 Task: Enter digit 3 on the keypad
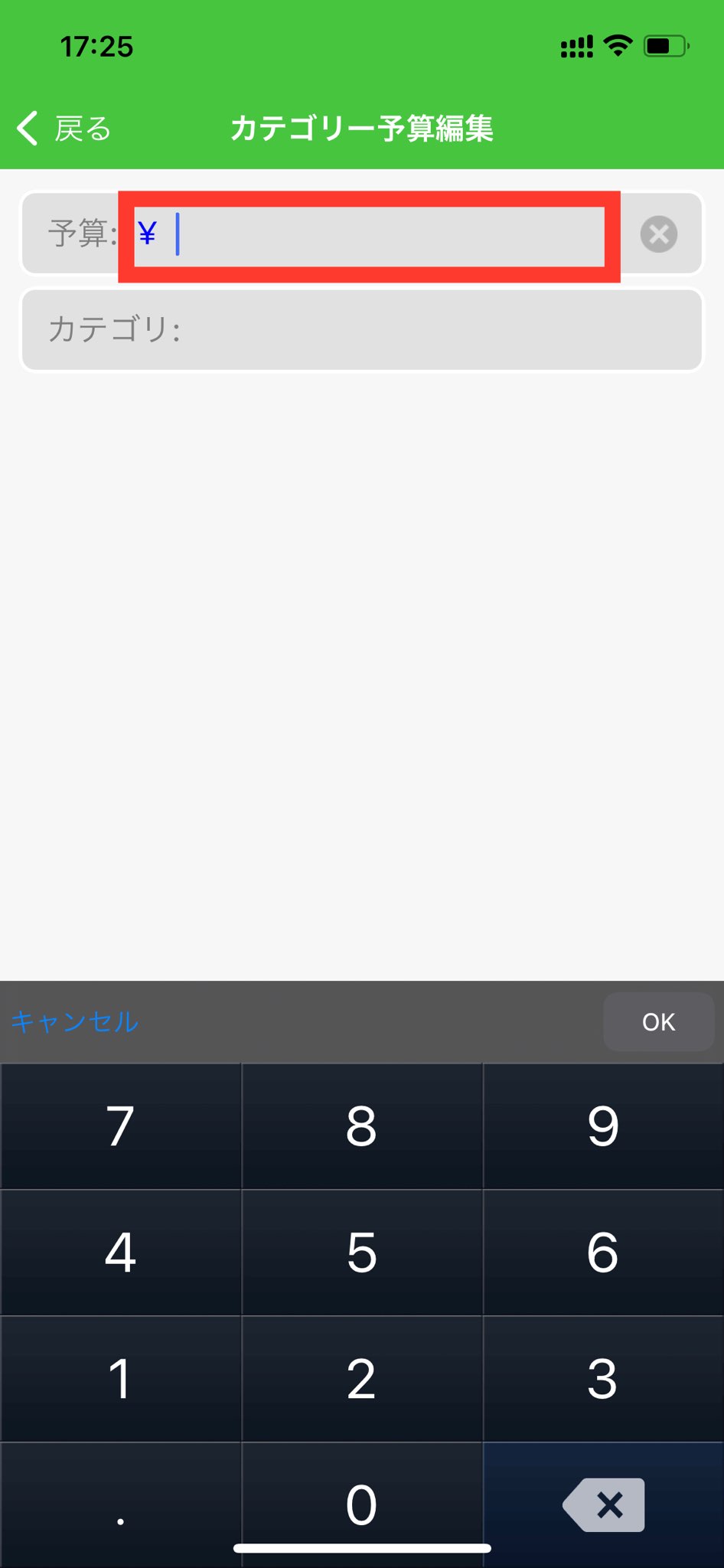click(603, 1379)
